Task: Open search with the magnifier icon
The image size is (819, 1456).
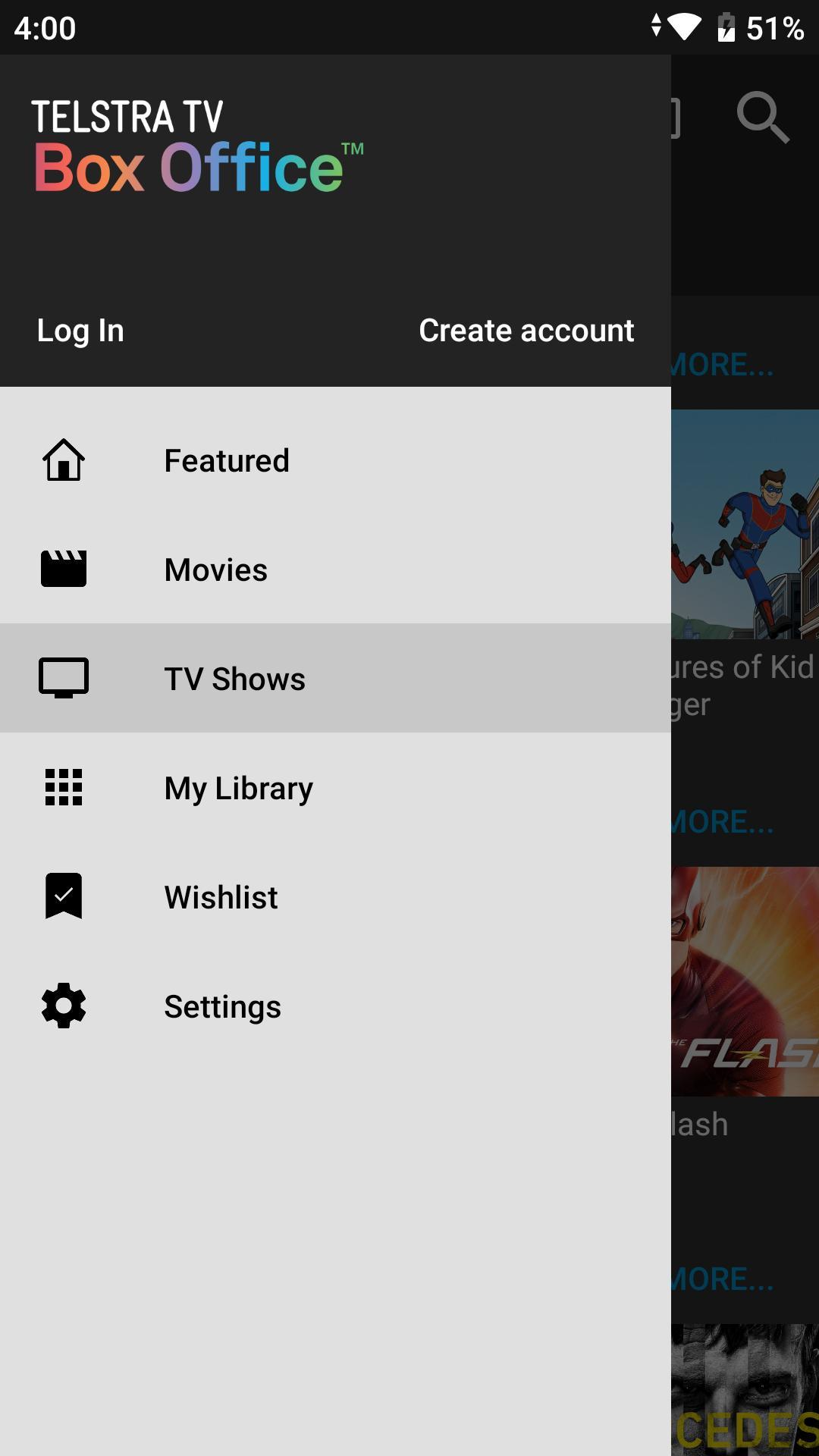Action: 762,118
